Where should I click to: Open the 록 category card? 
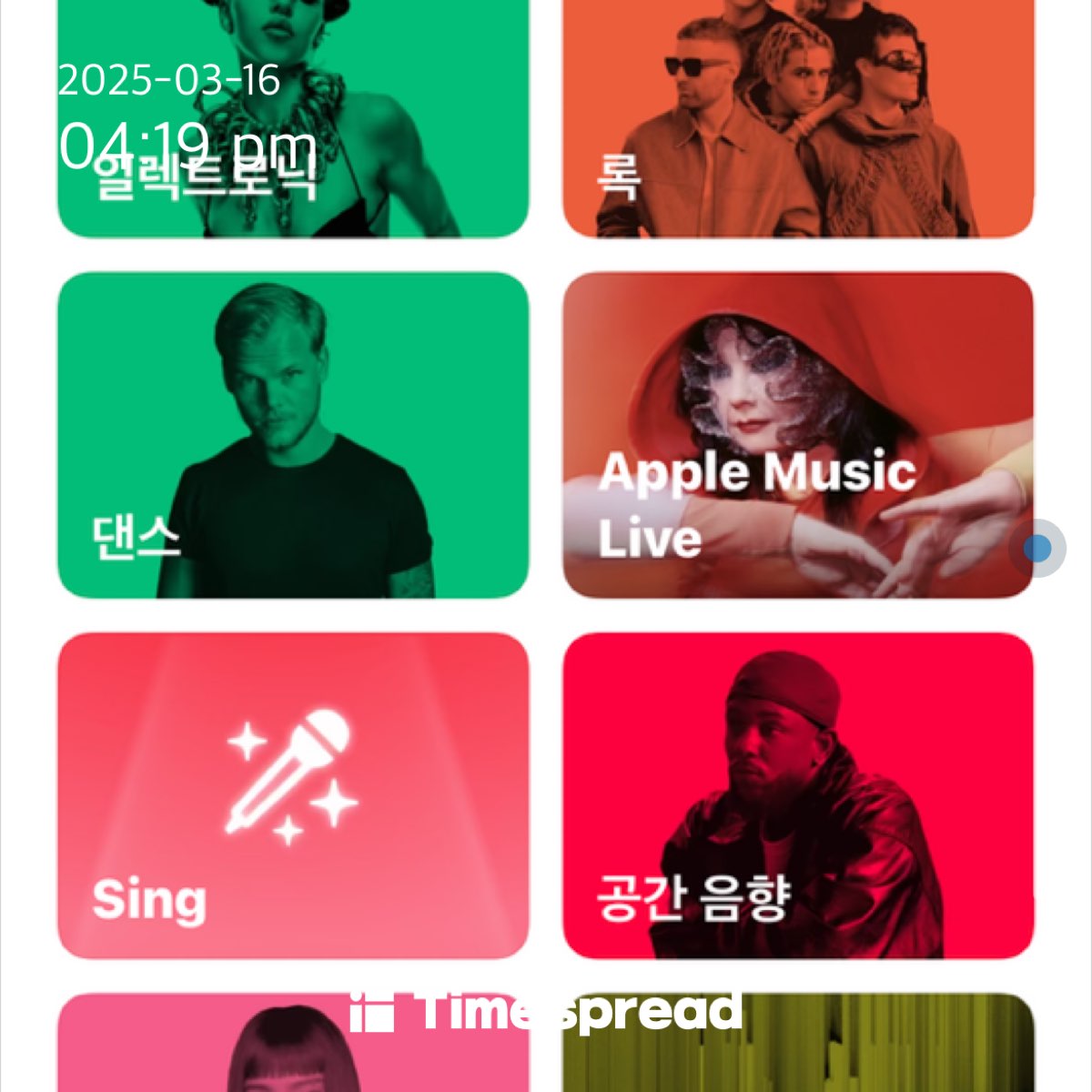tap(798, 118)
